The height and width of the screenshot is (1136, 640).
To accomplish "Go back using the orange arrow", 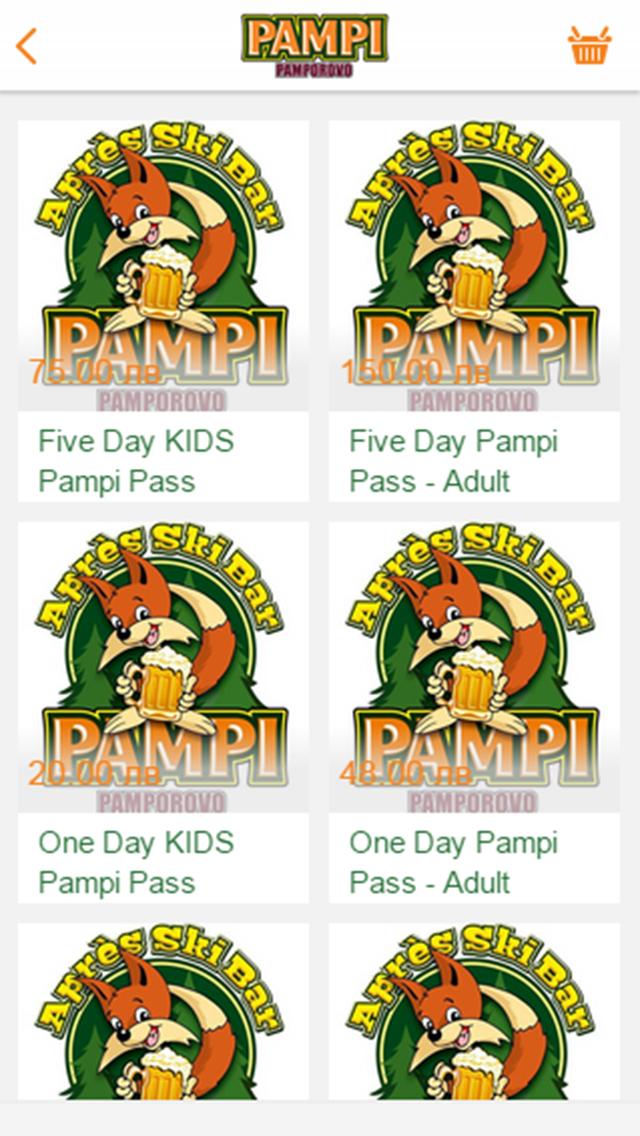I will pyautogui.click(x=27, y=46).
